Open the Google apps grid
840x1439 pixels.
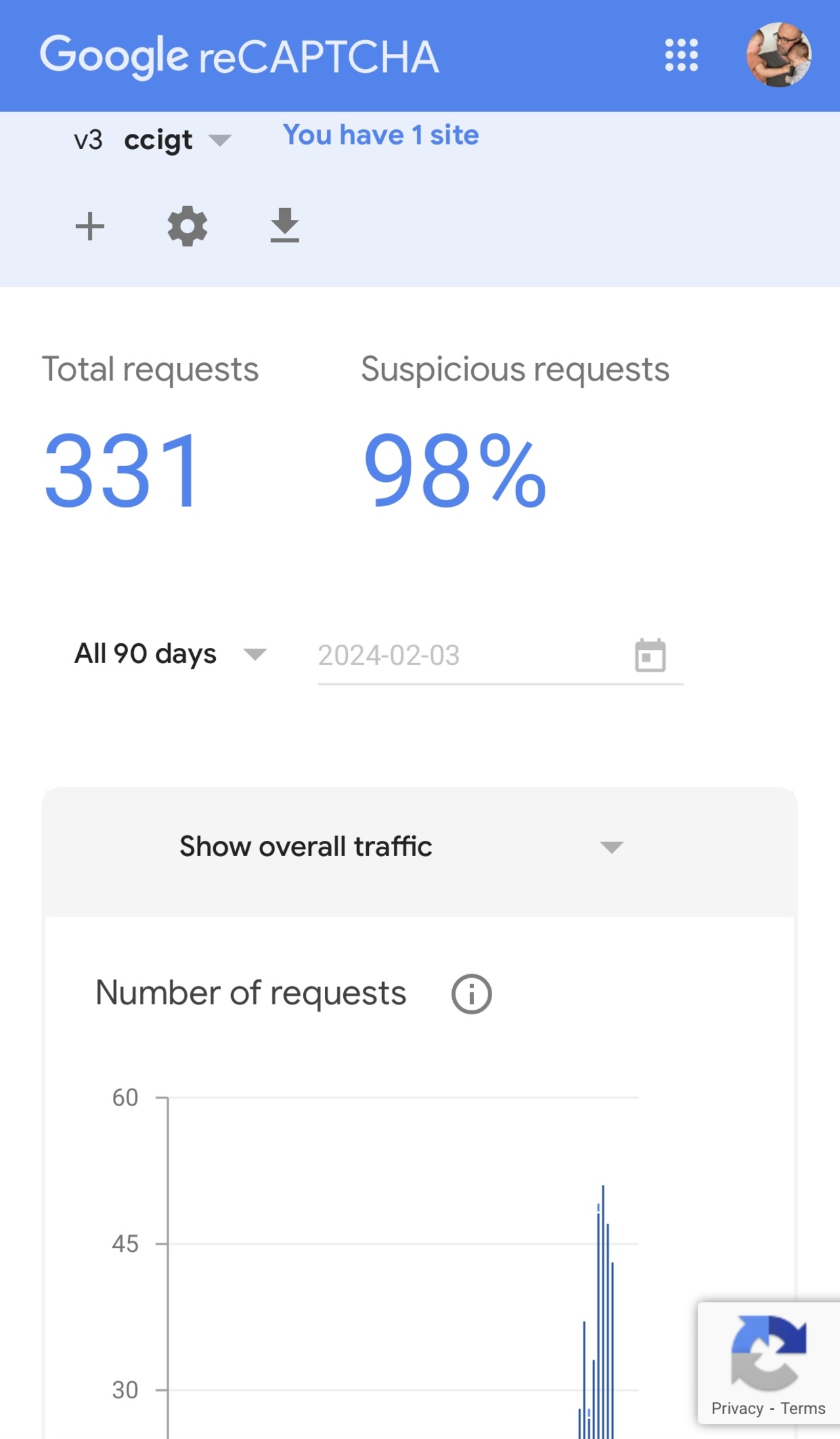(681, 55)
